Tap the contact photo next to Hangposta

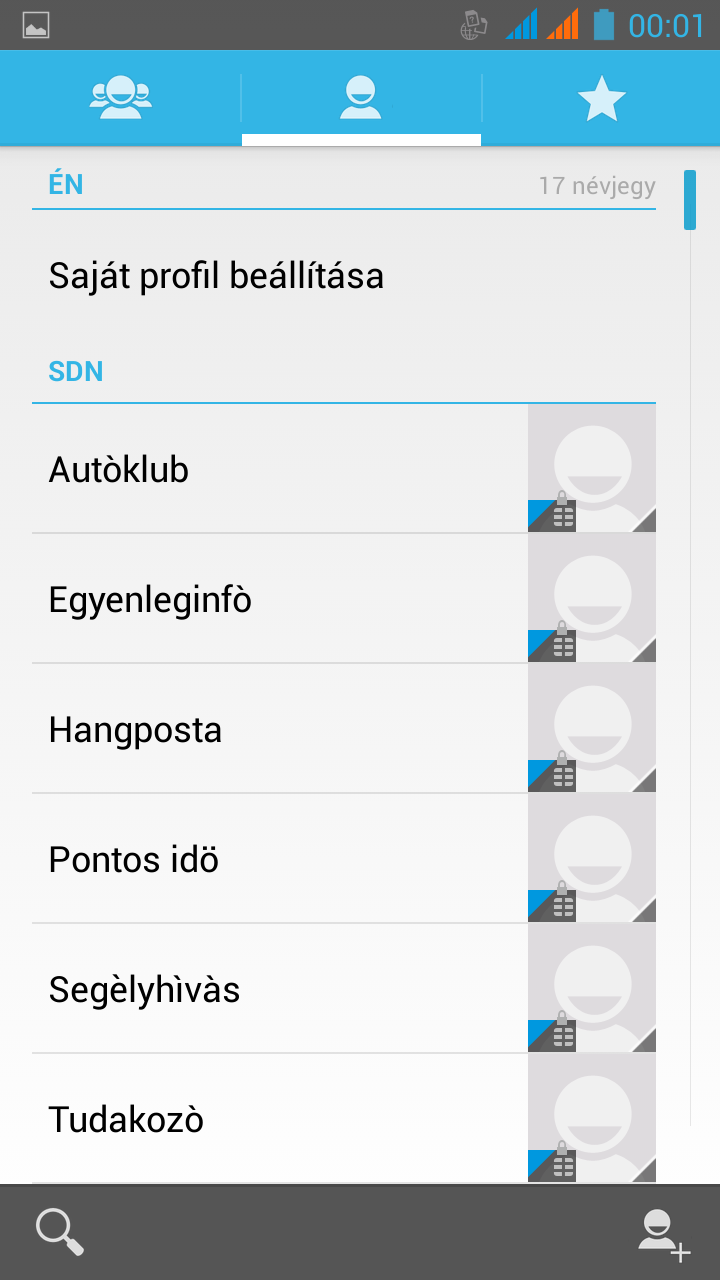click(592, 728)
